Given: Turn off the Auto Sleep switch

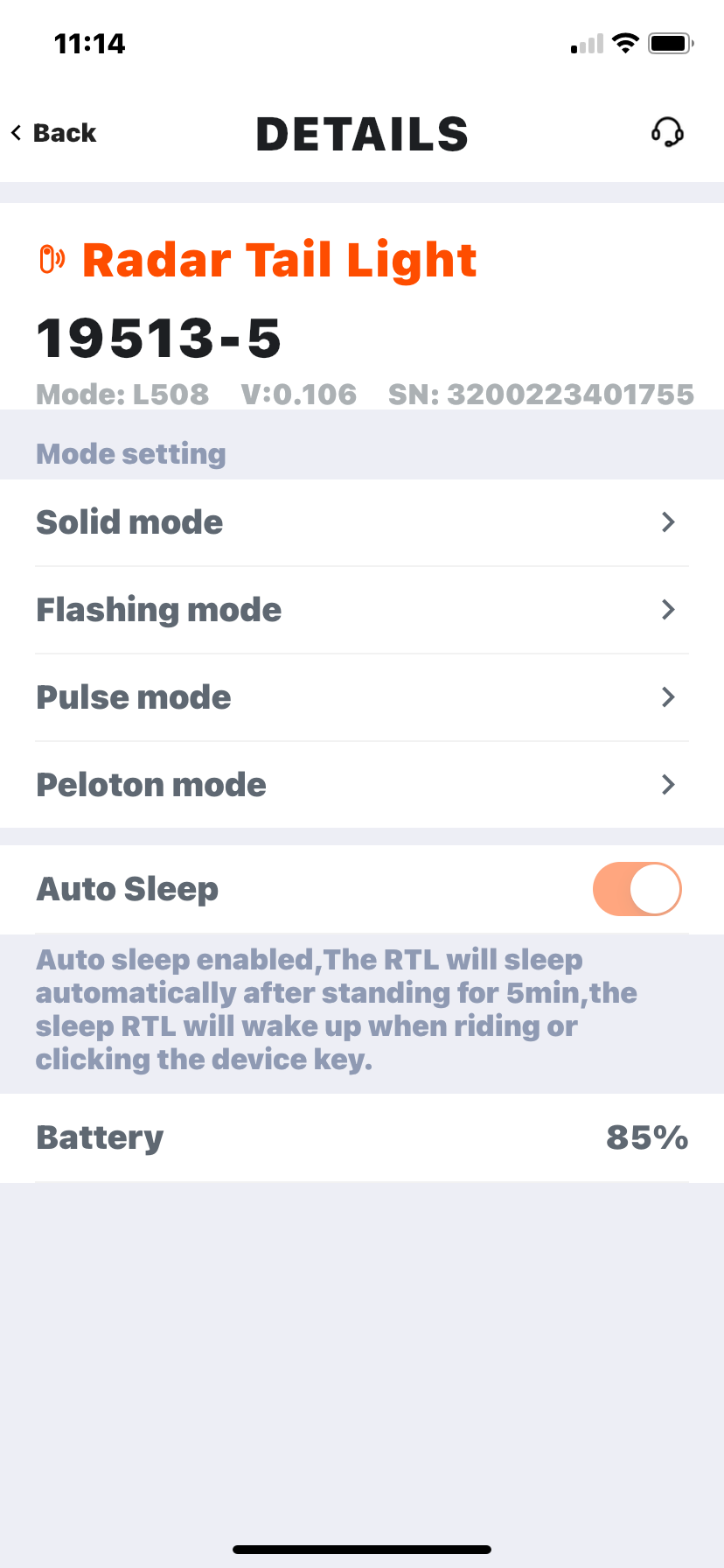Looking at the screenshot, I should coord(637,889).
